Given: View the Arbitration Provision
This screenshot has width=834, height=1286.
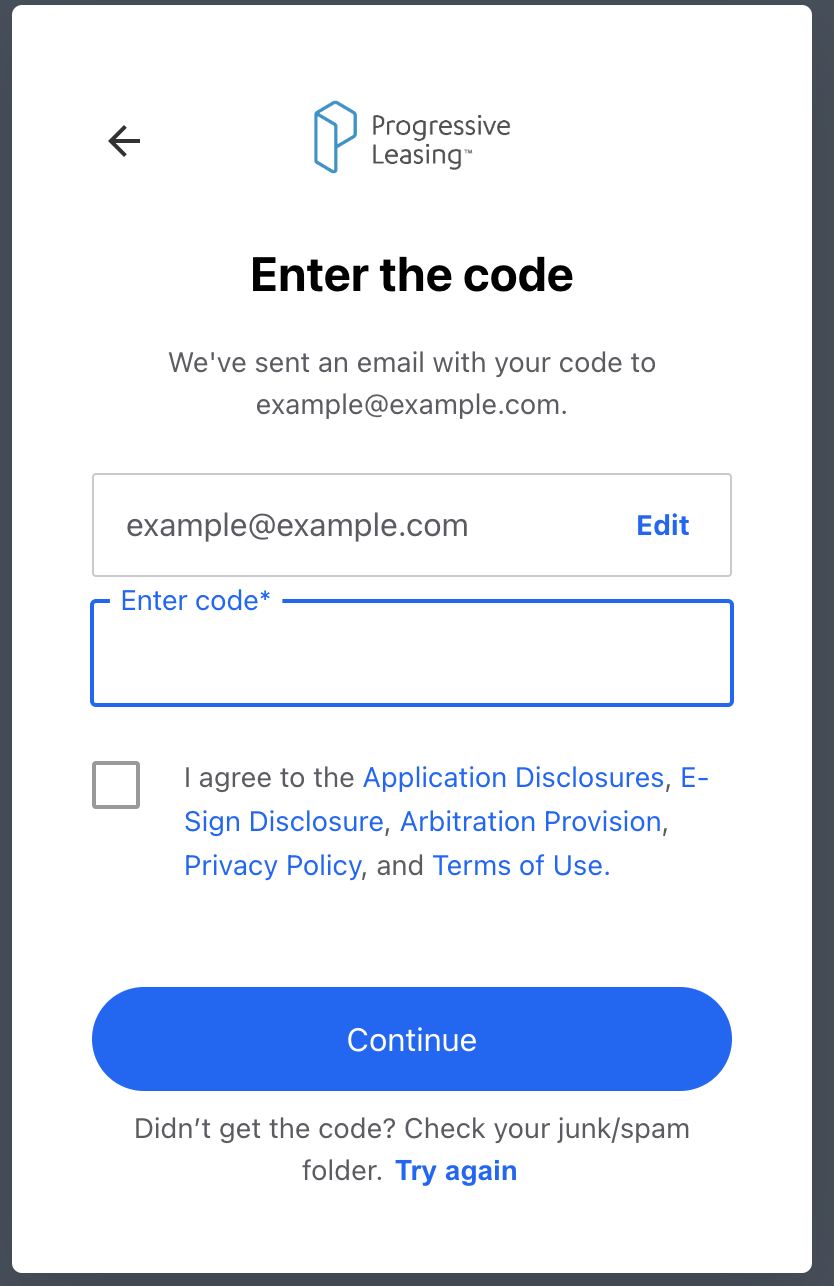Looking at the screenshot, I should pos(531,822).
